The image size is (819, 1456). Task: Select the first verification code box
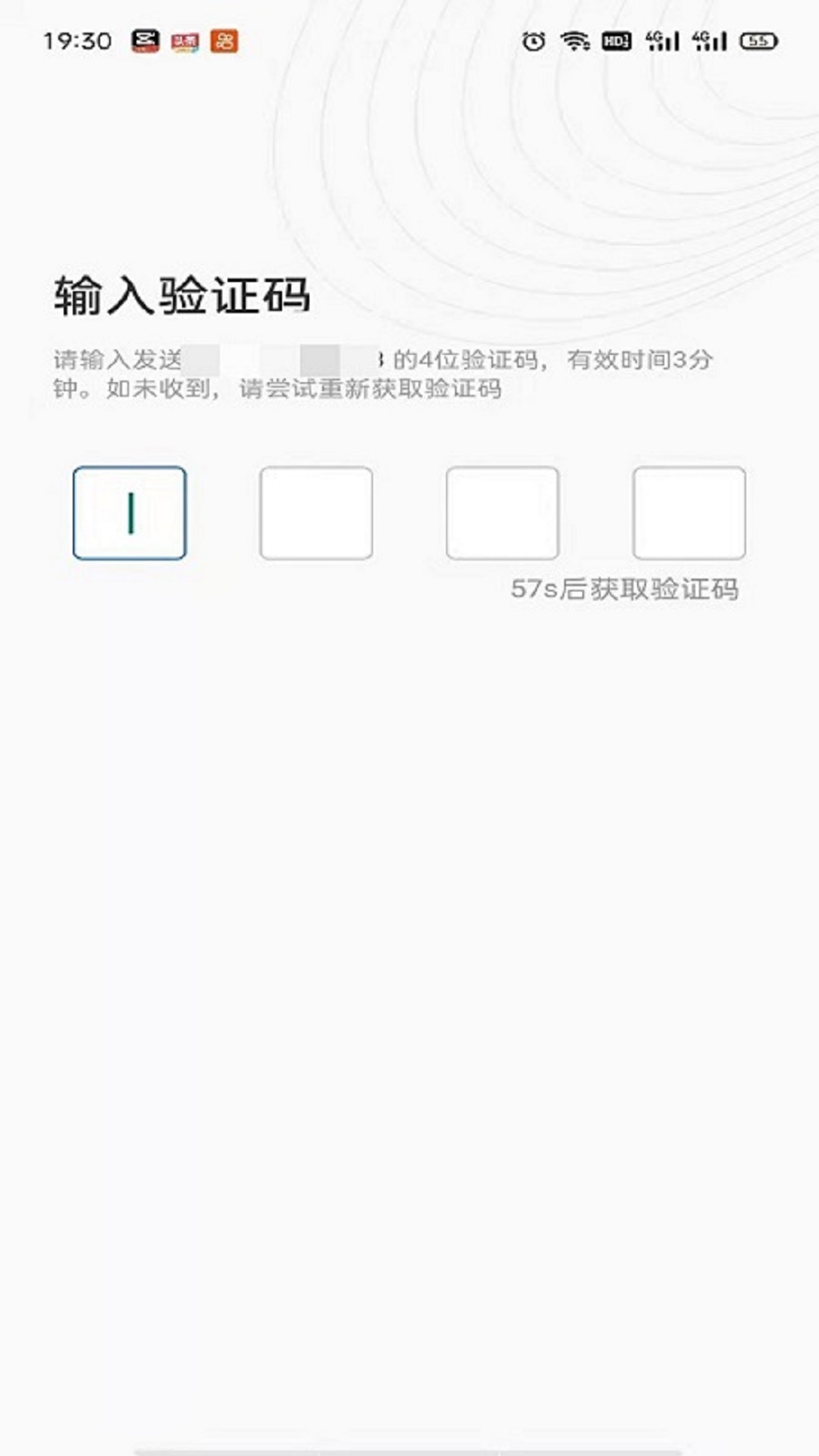130,513
